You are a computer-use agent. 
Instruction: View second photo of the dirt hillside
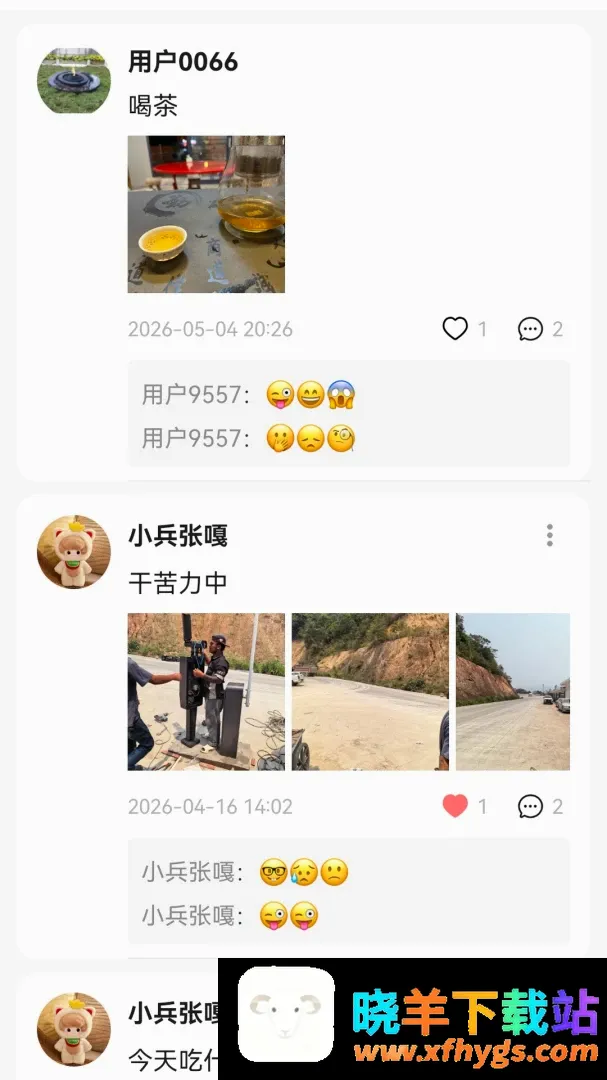[370, 692]
